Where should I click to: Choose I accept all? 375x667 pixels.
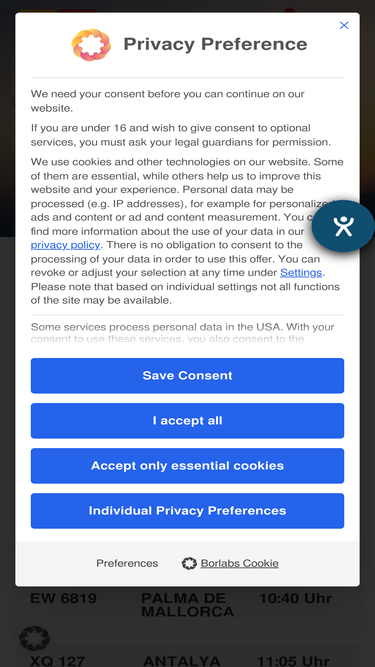point(187,421)
